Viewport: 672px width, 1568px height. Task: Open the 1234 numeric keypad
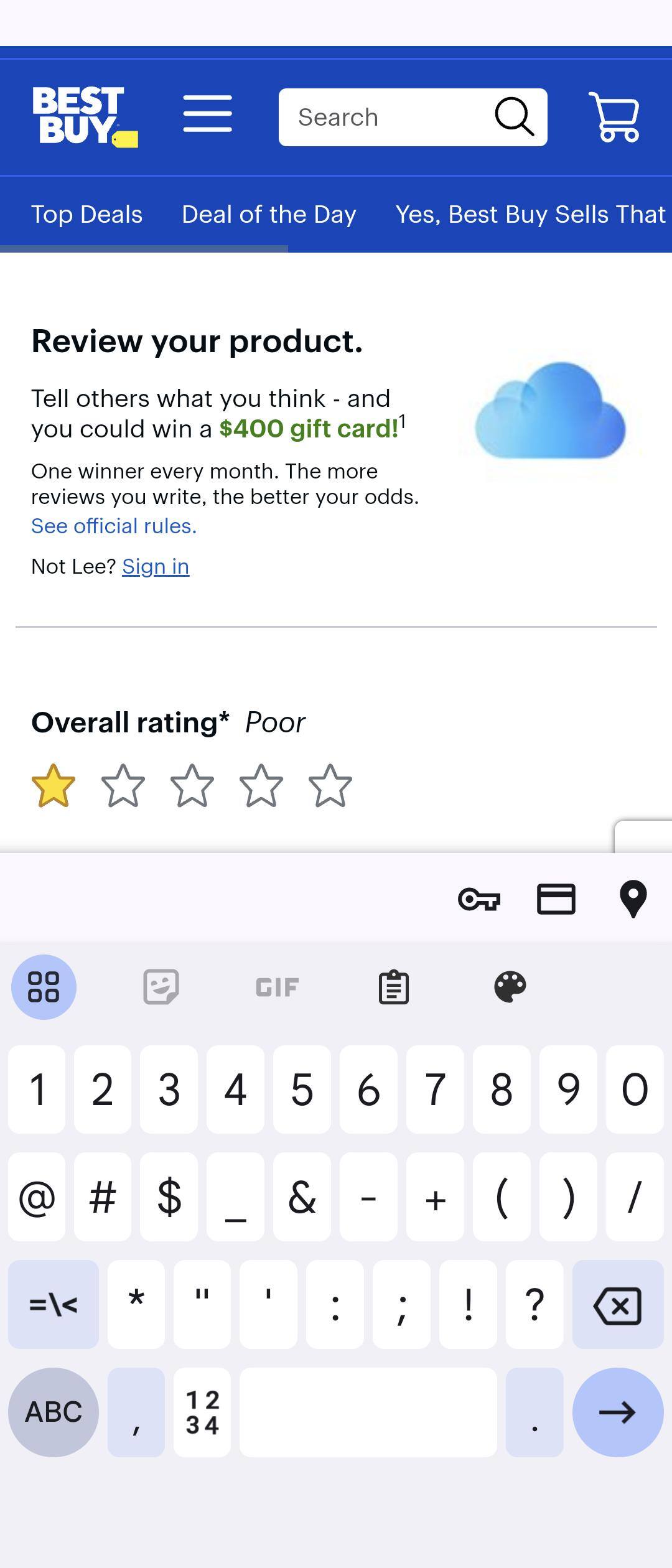tap(203, 1412)
